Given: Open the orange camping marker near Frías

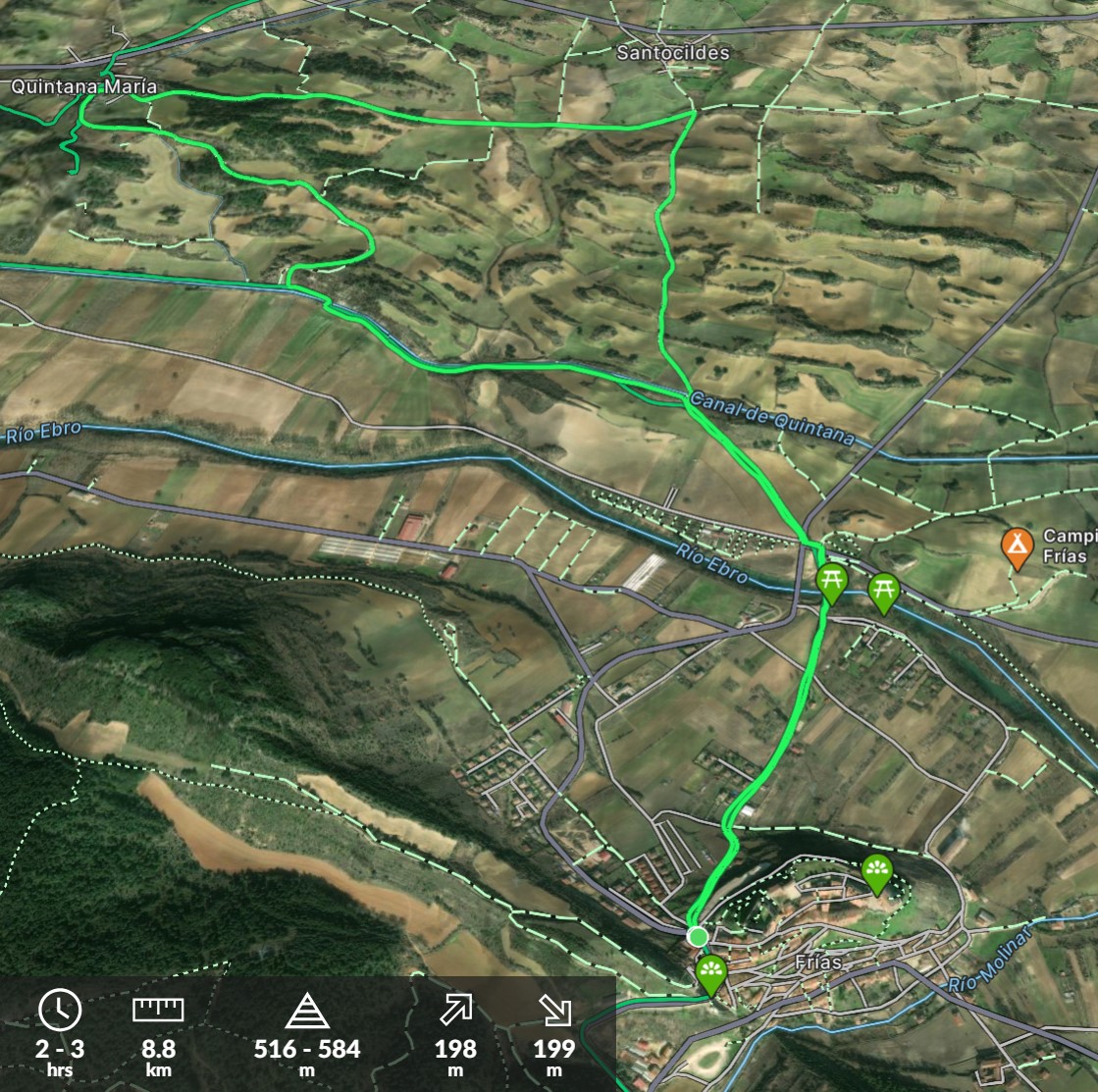Looking at the screenshot, I should coord(1018,546).
